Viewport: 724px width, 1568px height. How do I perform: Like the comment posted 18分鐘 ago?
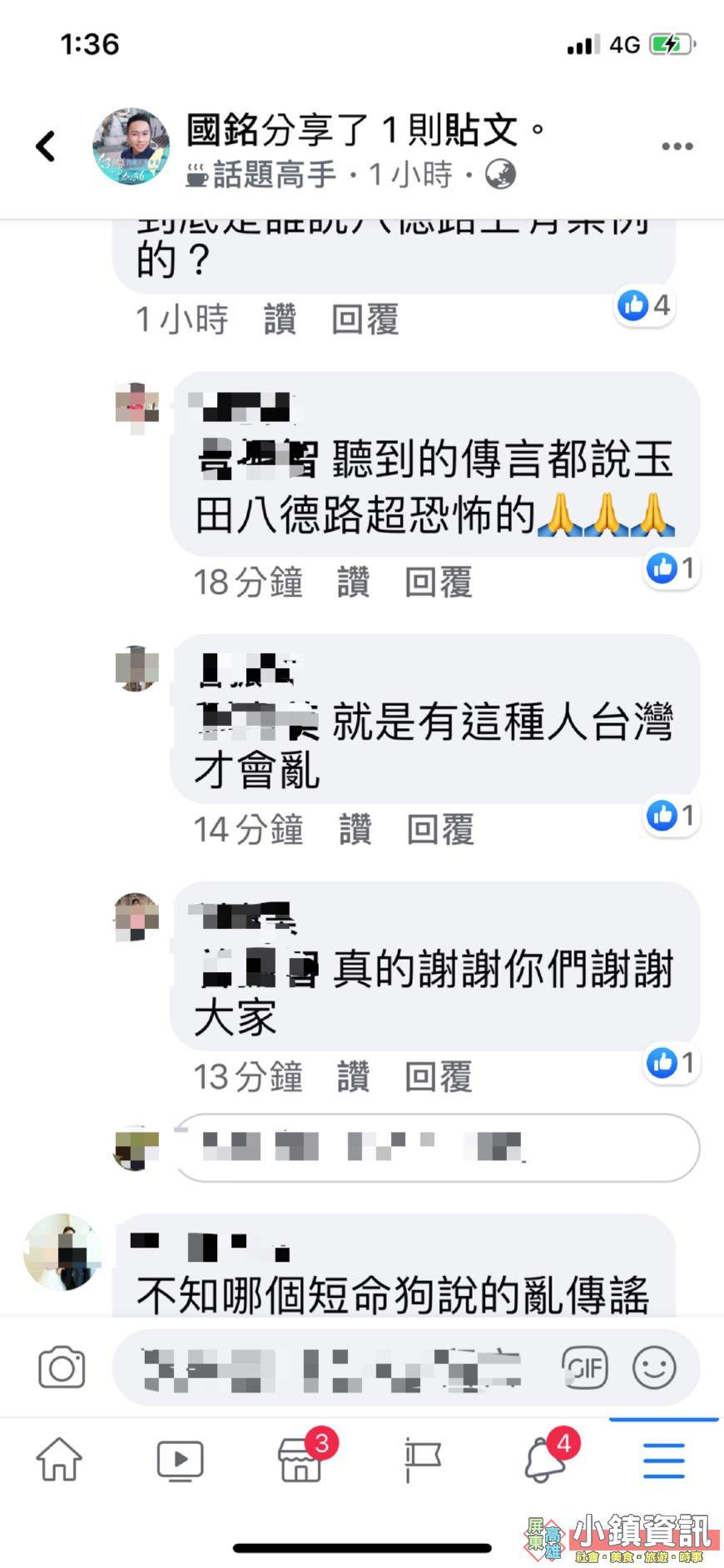pyautogui.click(x=353, y=583)
